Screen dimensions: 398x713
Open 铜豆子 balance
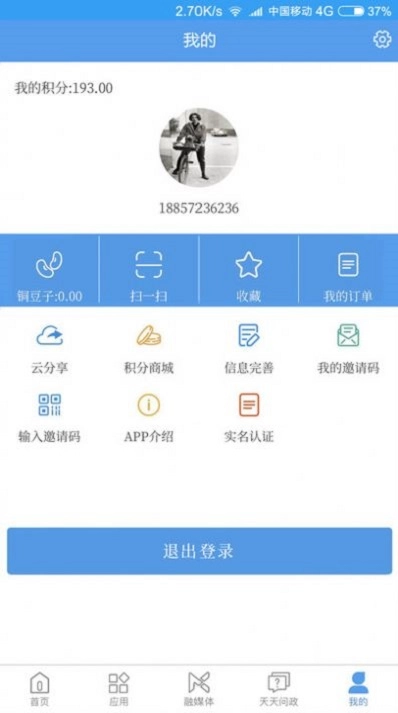point(50,270)
